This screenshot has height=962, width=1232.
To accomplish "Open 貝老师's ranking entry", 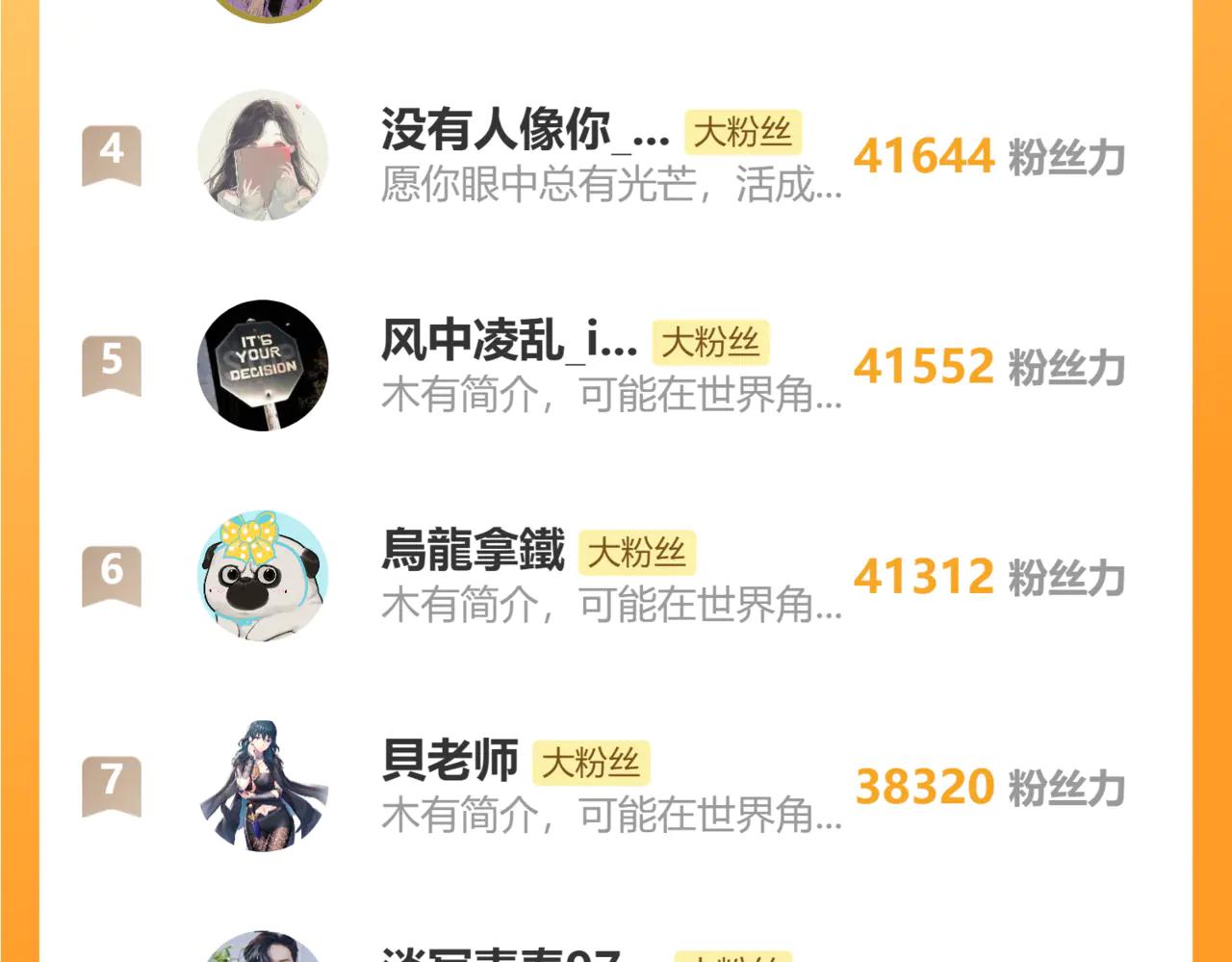I will (450, 761).
